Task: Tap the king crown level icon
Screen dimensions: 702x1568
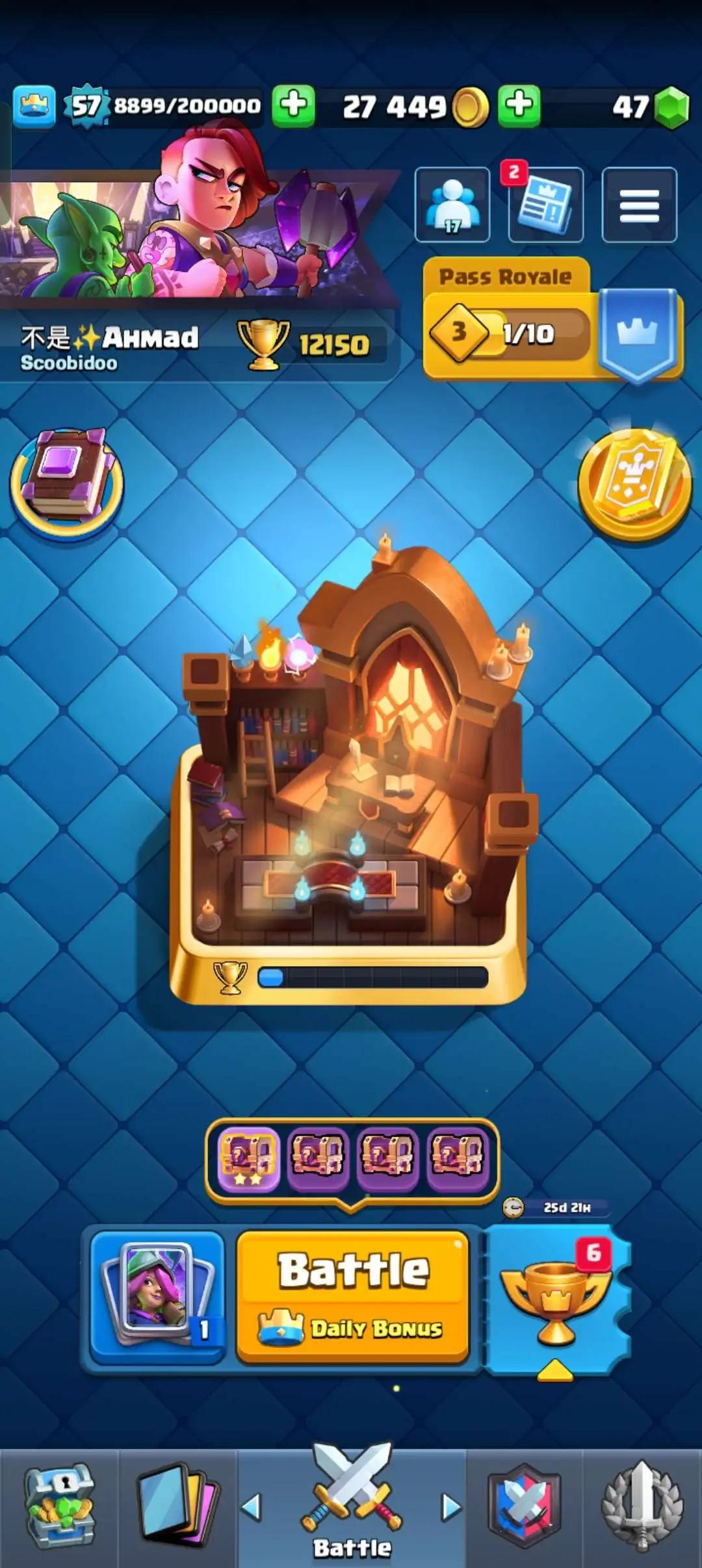Action: [34, 106]
